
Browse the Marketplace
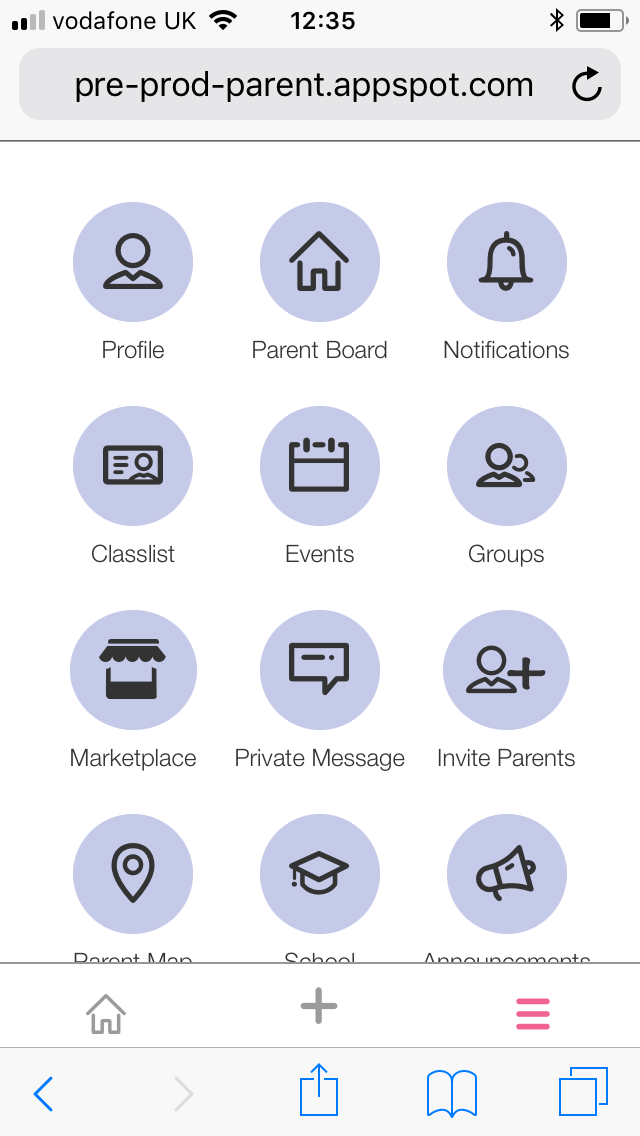point(133,670)
